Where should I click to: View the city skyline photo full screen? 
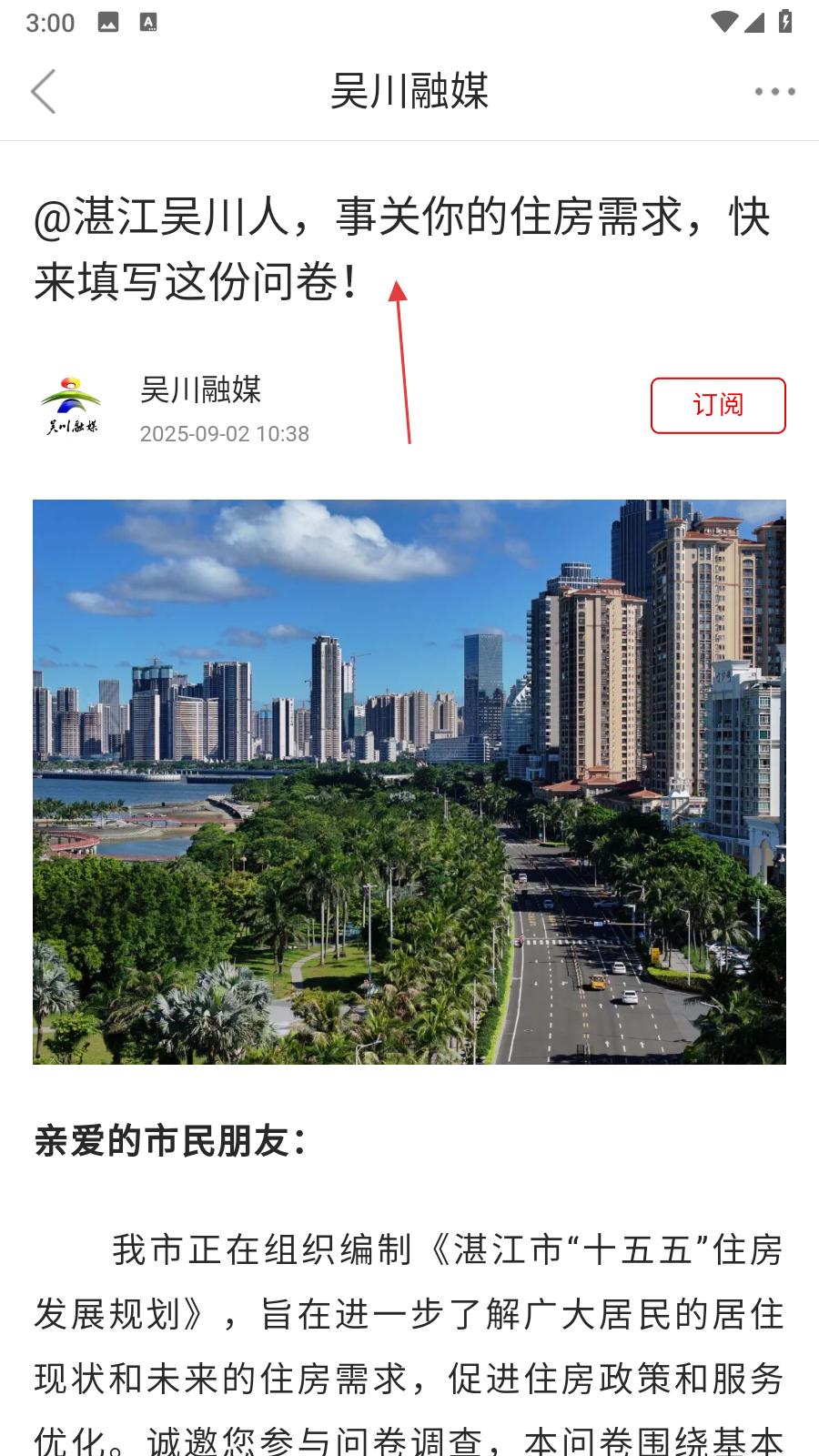[x=409, y=781]
